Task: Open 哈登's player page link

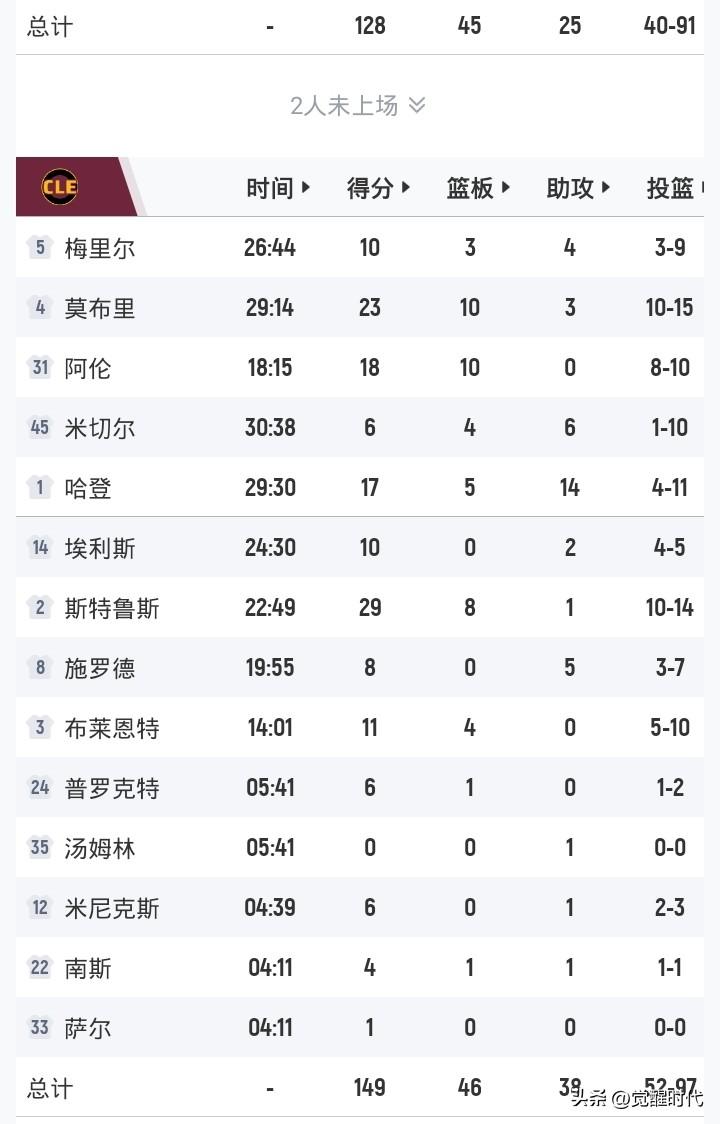Action: click(87, 488)
